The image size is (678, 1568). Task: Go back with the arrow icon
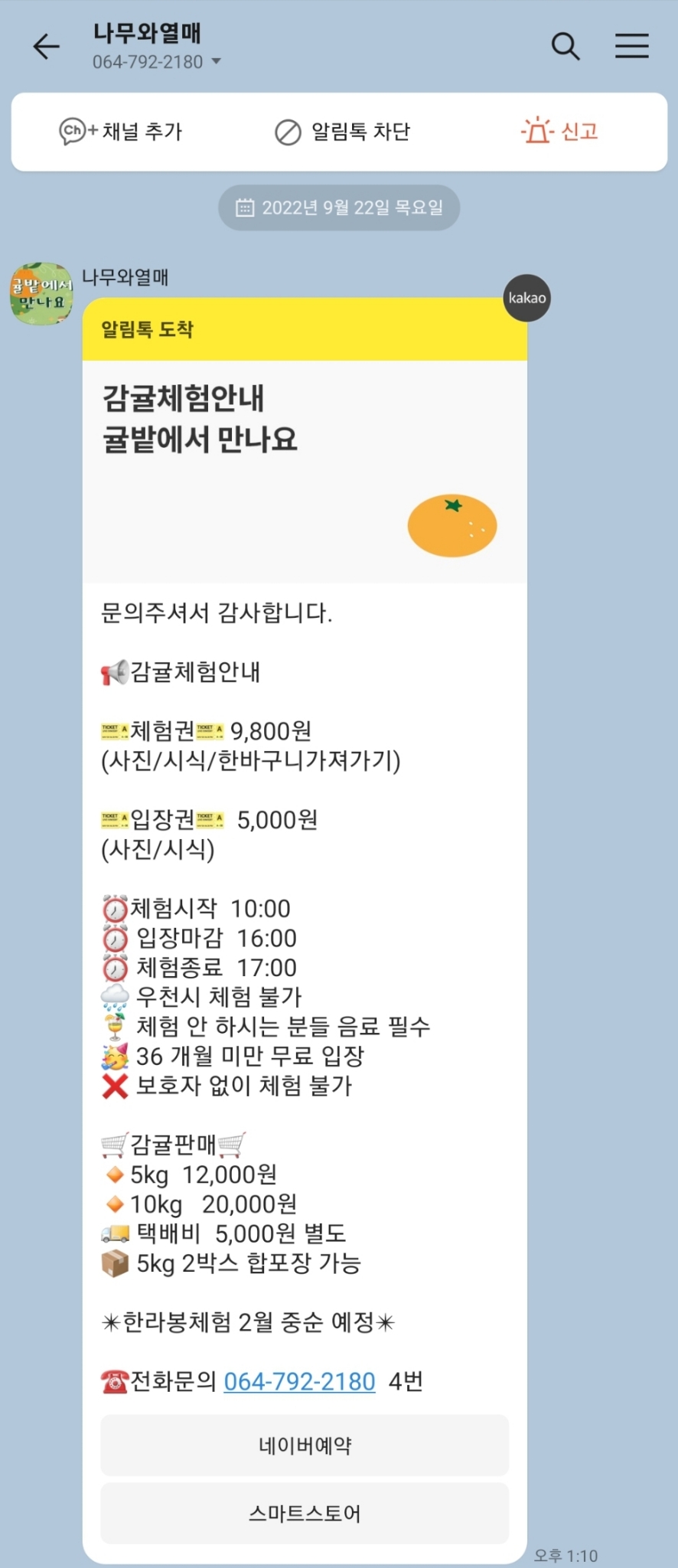coord(46,47)
